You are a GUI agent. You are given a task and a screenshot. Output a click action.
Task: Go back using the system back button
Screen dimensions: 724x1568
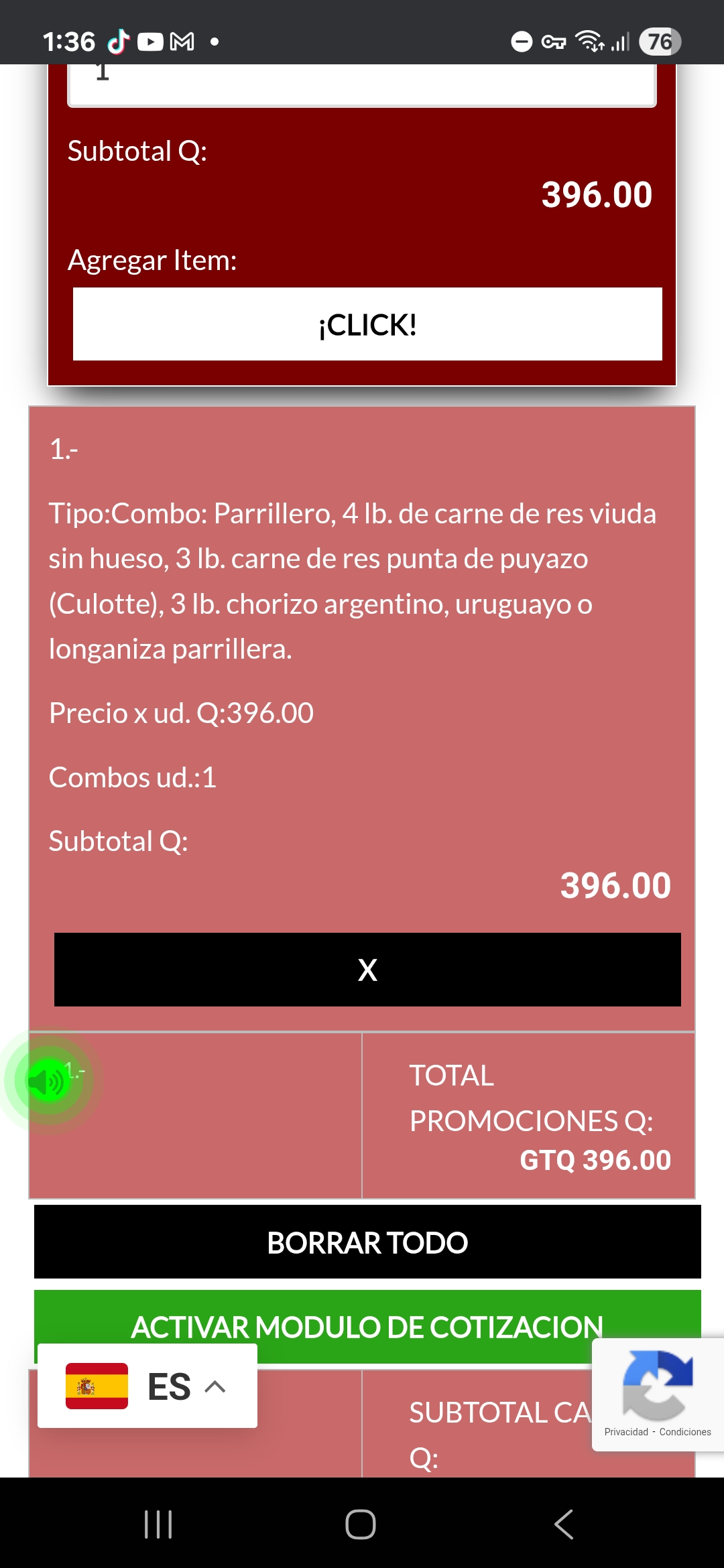coord(564,1524)
